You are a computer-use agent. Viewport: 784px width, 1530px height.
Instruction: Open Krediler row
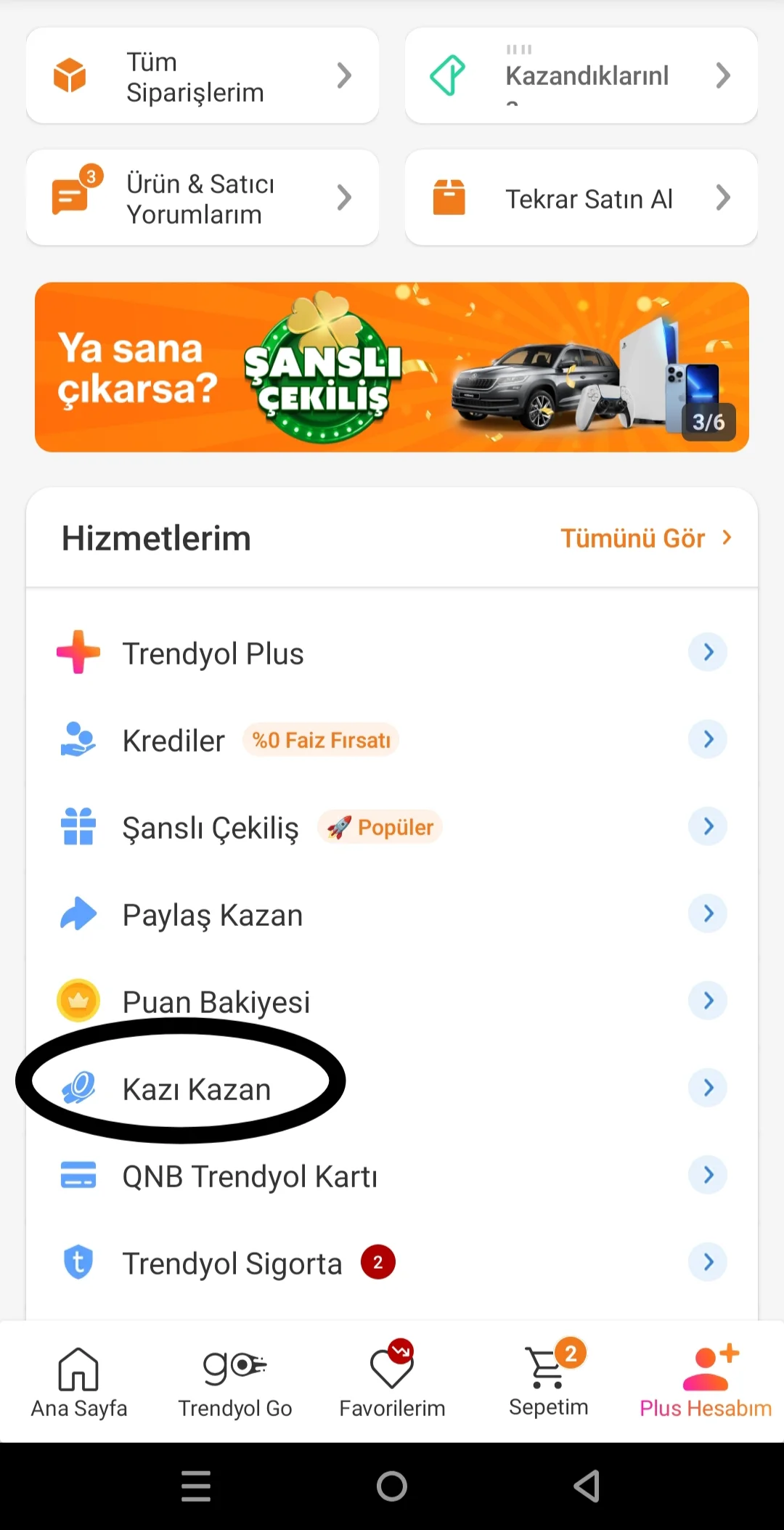click(x=392, y=740)
